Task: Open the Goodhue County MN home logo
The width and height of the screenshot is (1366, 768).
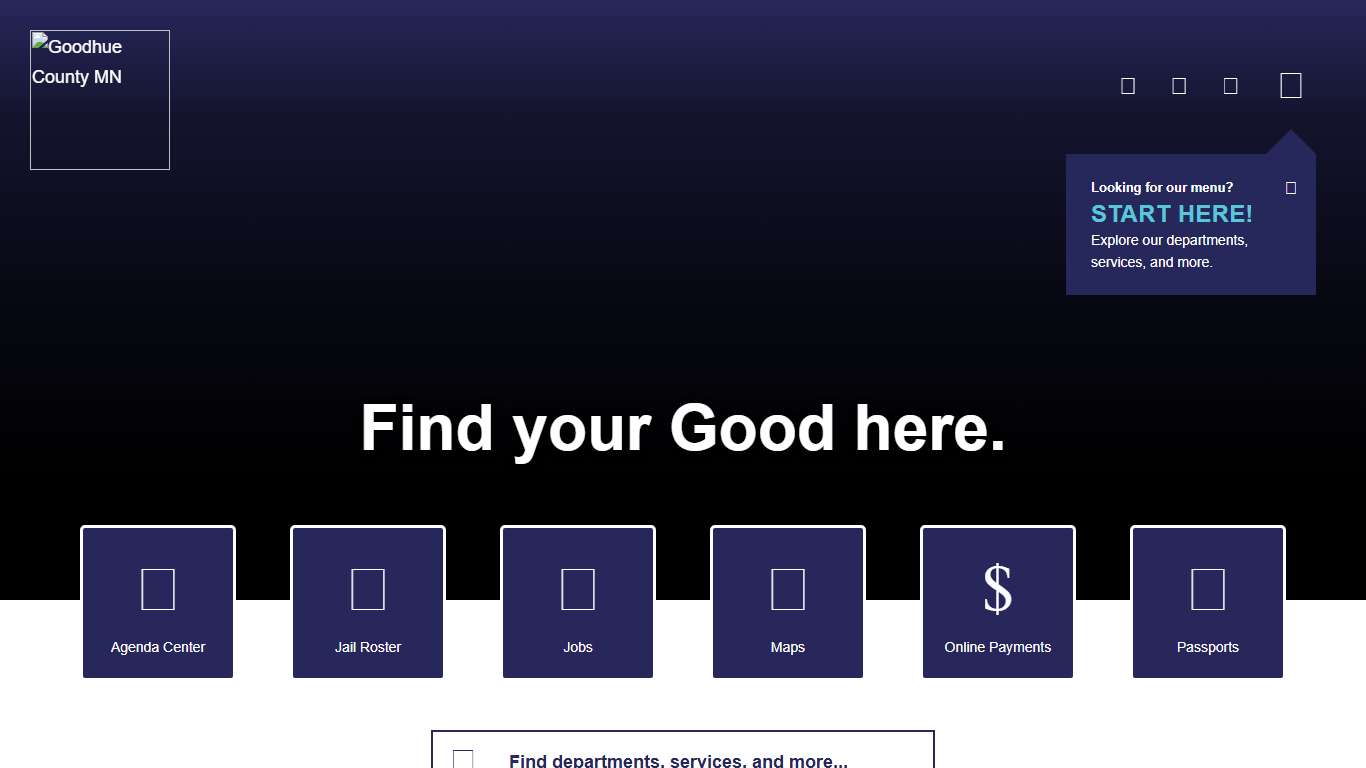Action: coord(100,100)
